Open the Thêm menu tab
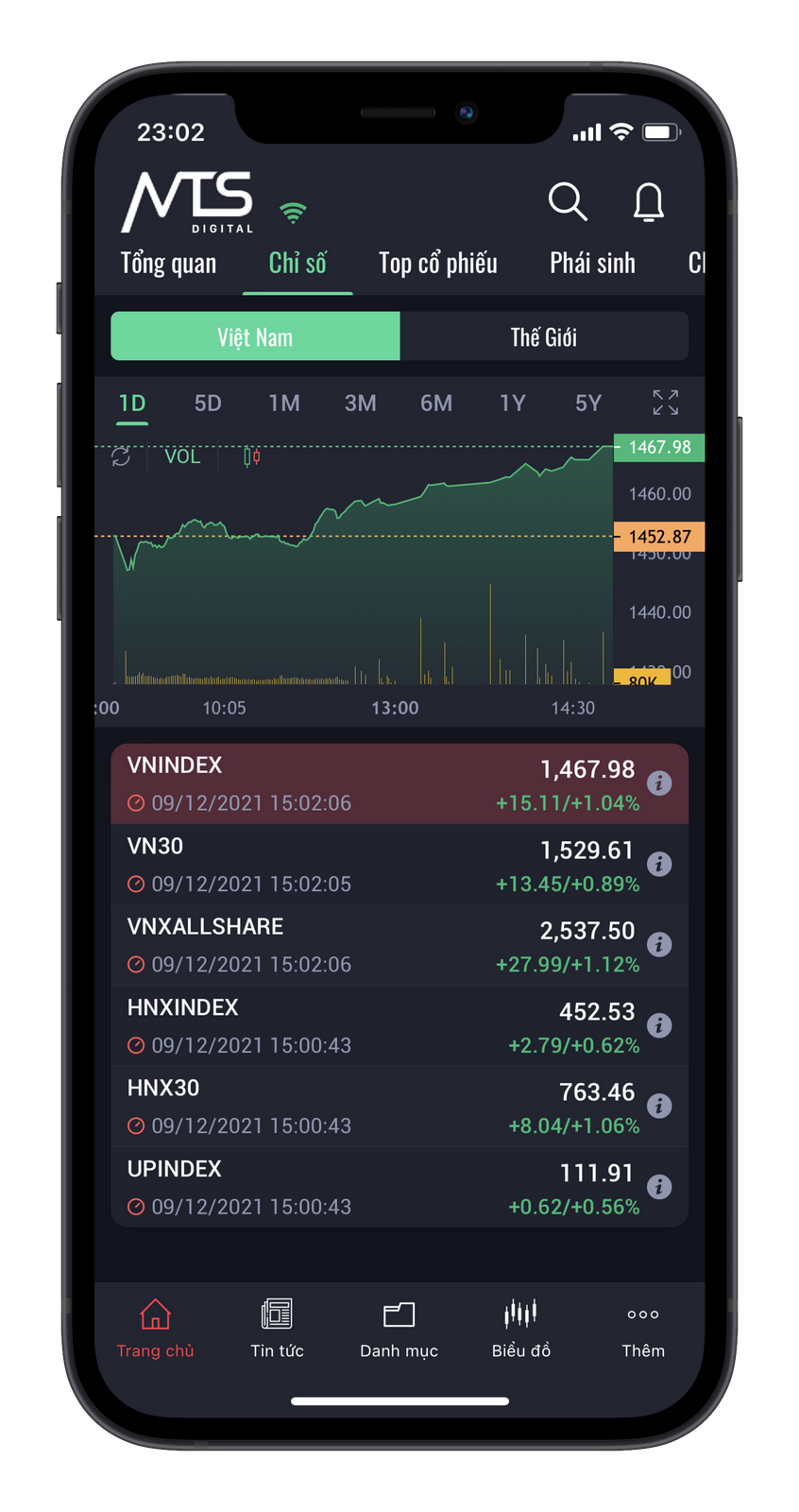799x1512 pixels. [642, 1328]
